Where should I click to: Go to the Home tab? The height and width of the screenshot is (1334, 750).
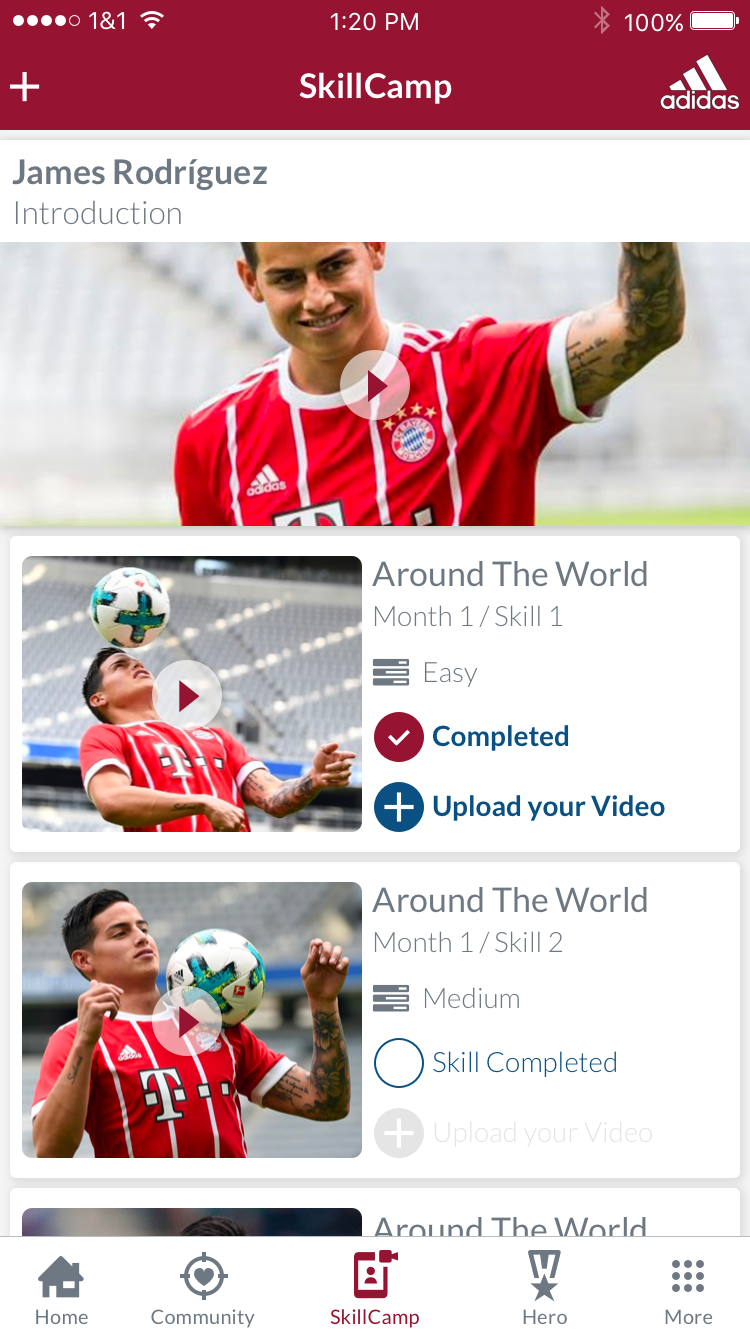coord(61,1288)
